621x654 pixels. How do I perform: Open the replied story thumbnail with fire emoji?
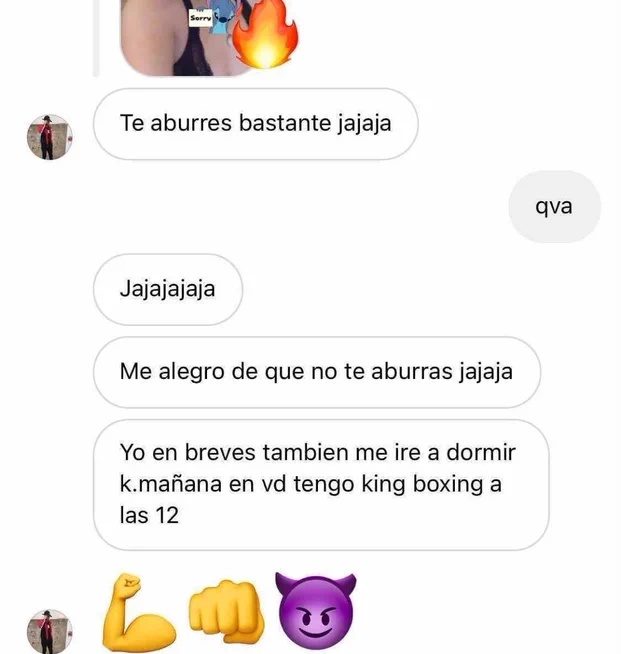(x=190, y=37)
